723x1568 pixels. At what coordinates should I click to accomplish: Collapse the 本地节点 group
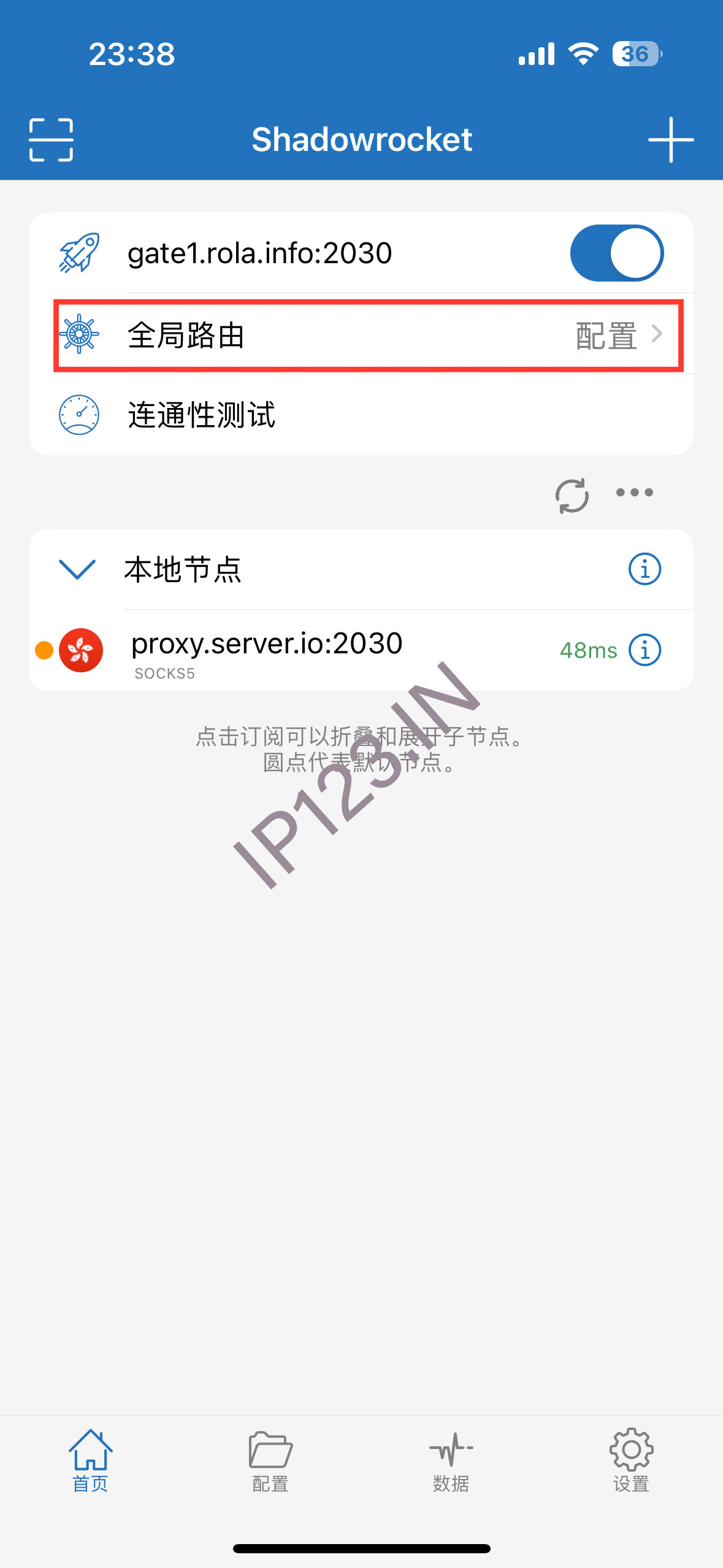pyautogui.click(x=77, y=569)
